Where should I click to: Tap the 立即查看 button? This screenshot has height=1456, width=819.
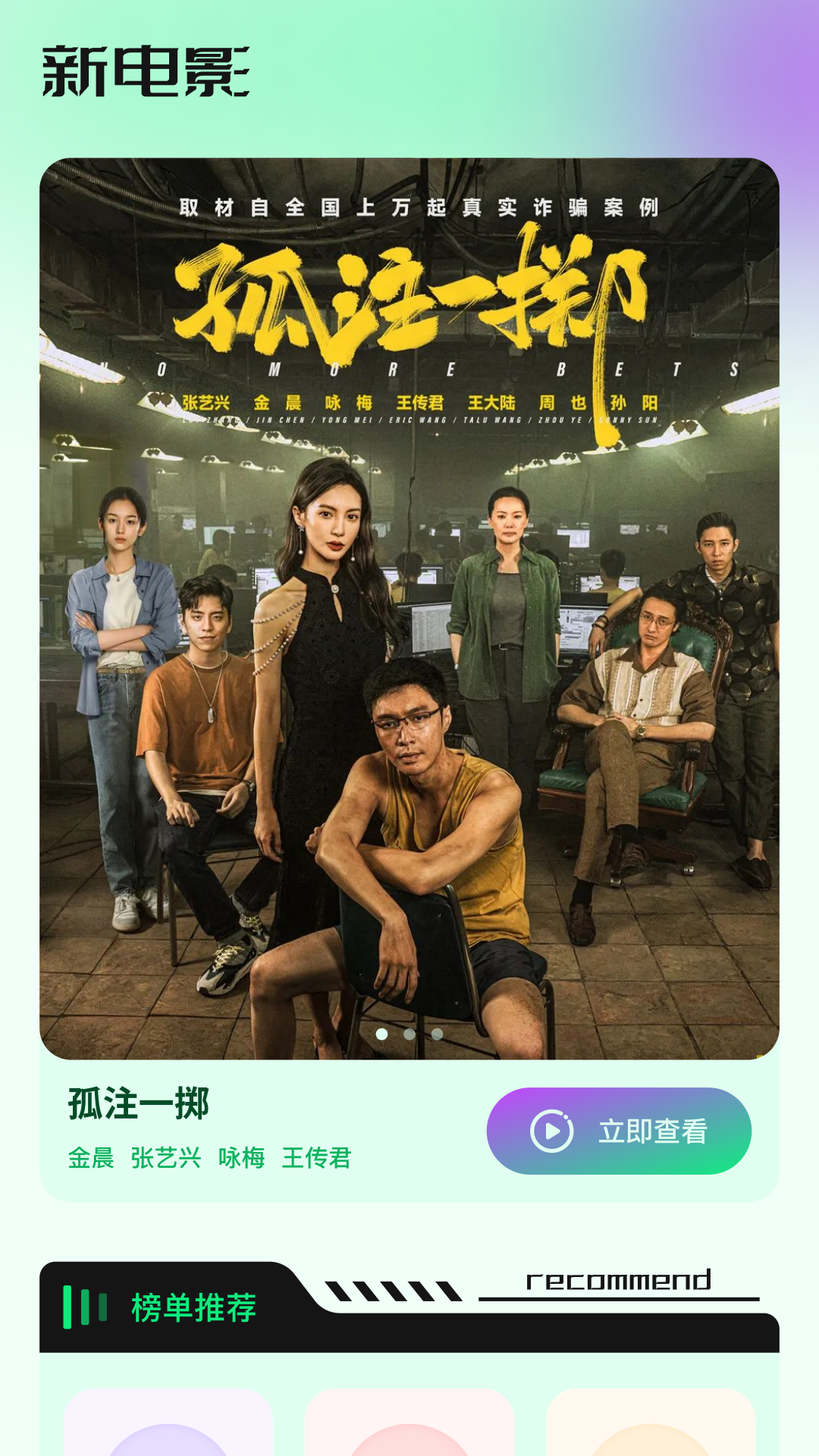pos(619,1131)
